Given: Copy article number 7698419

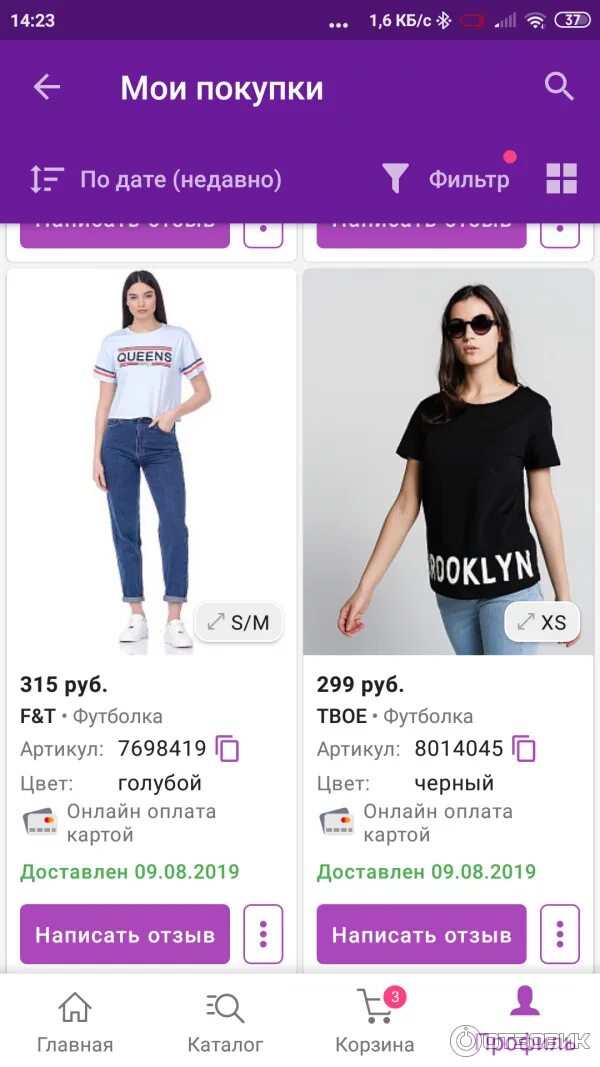Looking at the screenshot, I should [228, 749].
